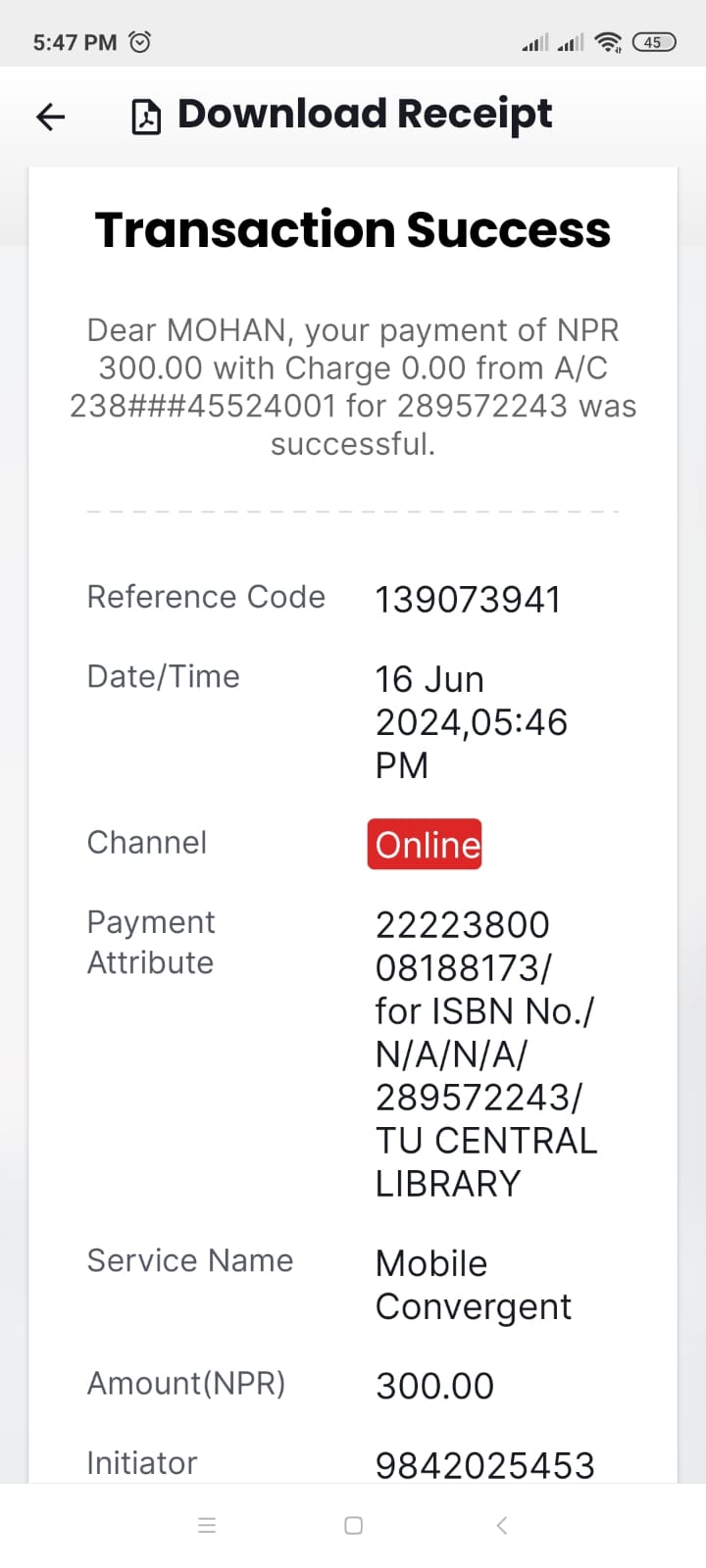Tap the system home button
The image size is (706, 1568).
(354, 1525)
